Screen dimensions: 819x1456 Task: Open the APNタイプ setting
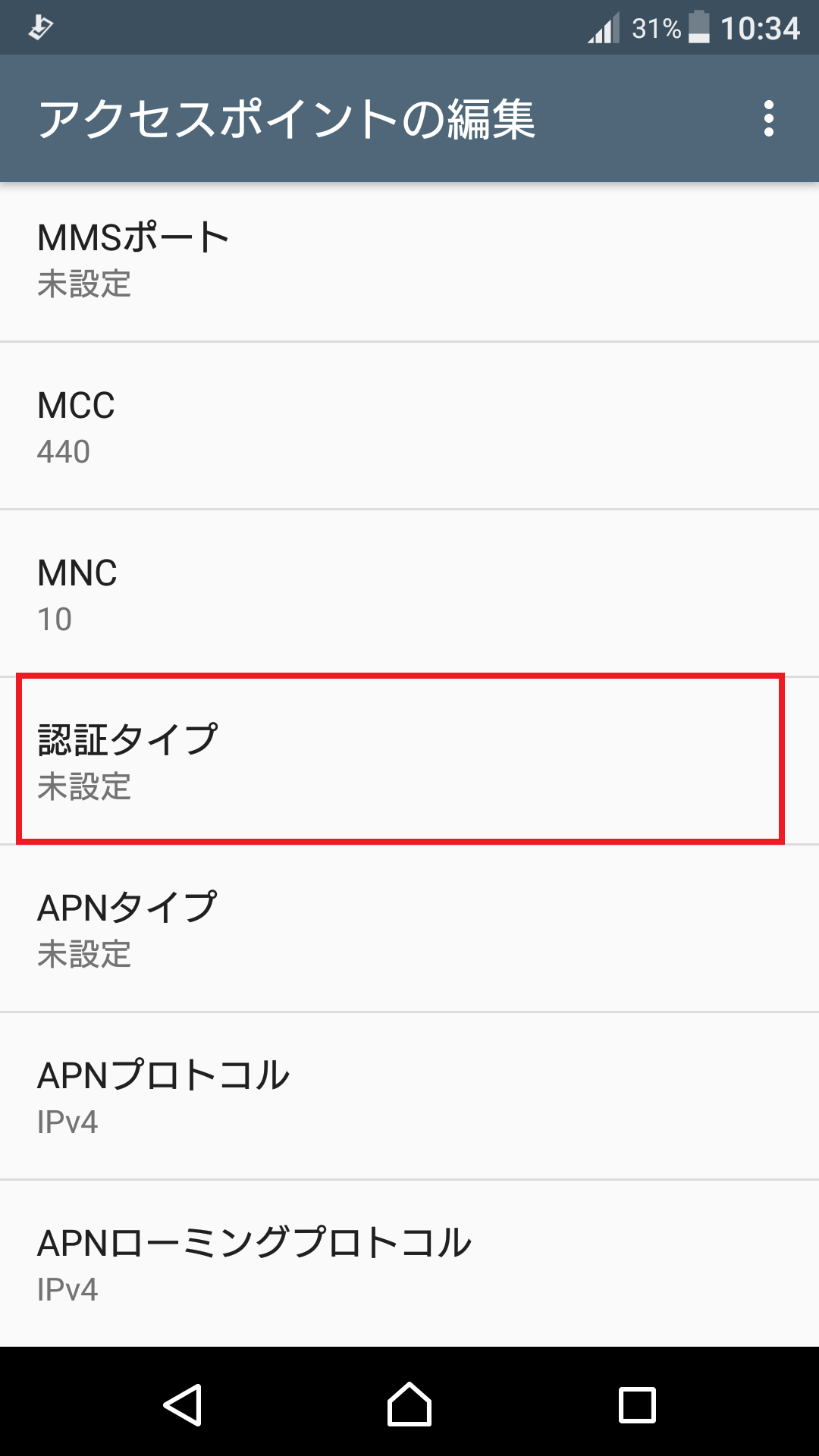409,929
